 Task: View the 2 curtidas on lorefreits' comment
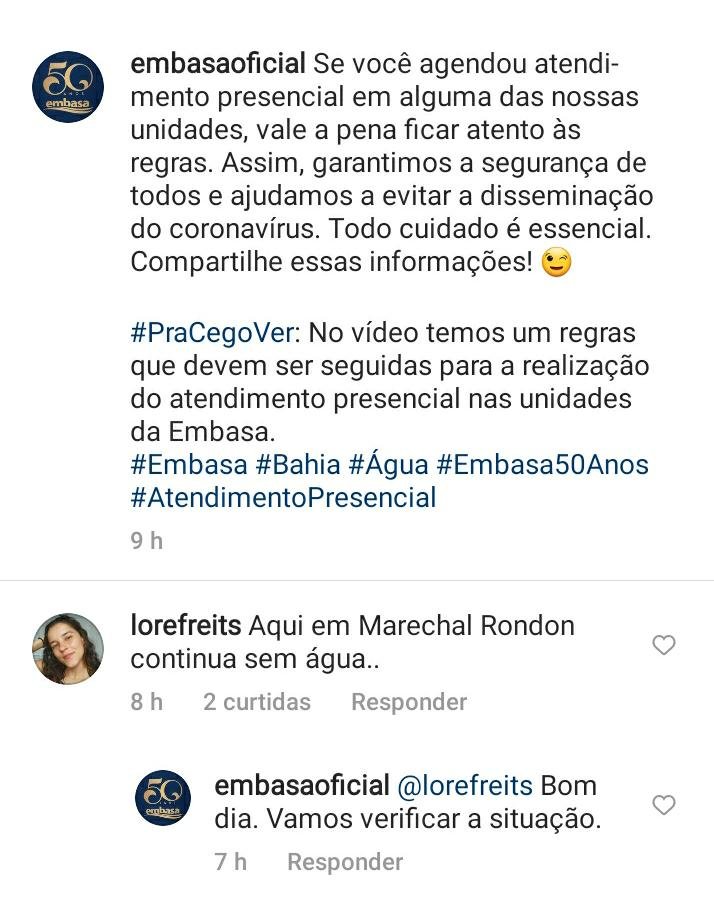point(256,702)
